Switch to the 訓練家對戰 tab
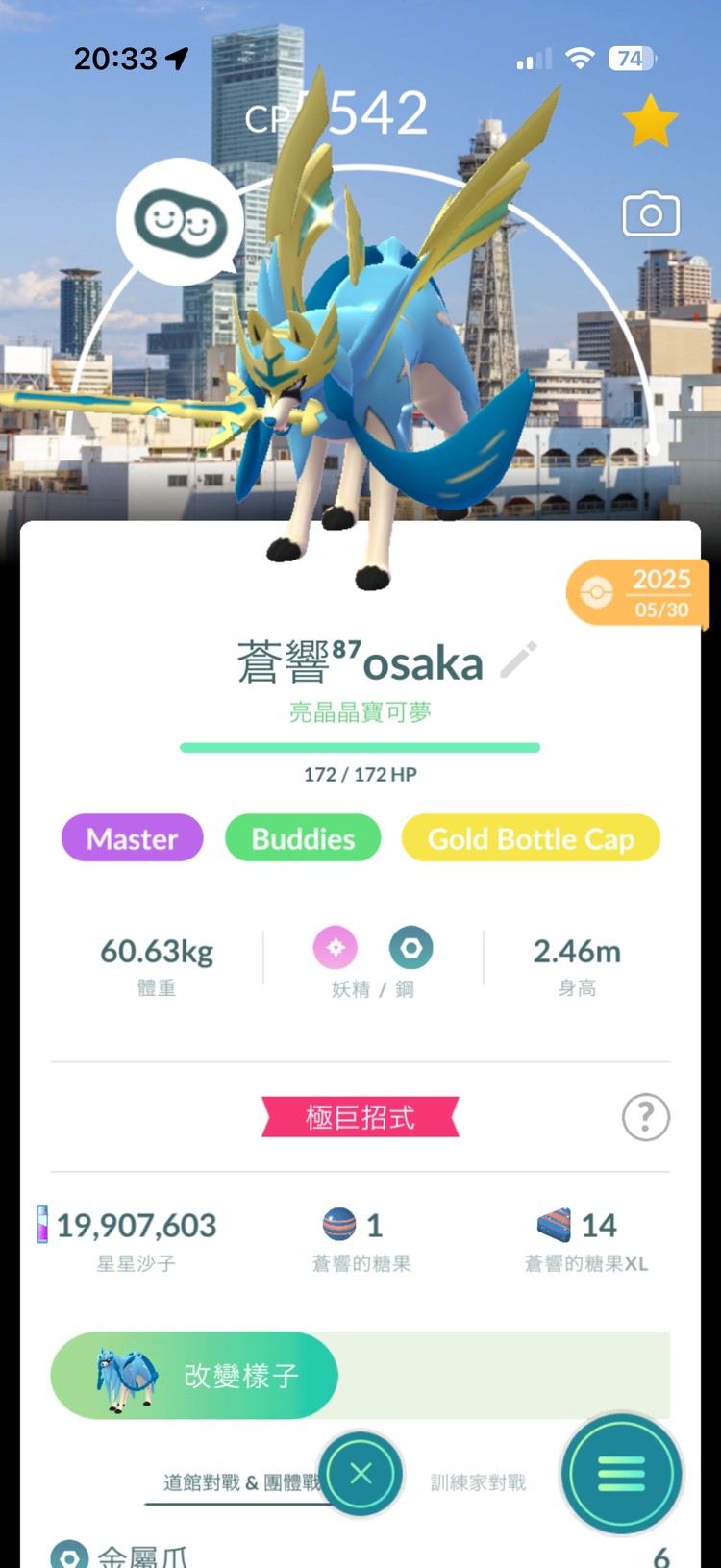Screen dimensions: 721x1568 pyautogui.click(x=477, y=1482)
